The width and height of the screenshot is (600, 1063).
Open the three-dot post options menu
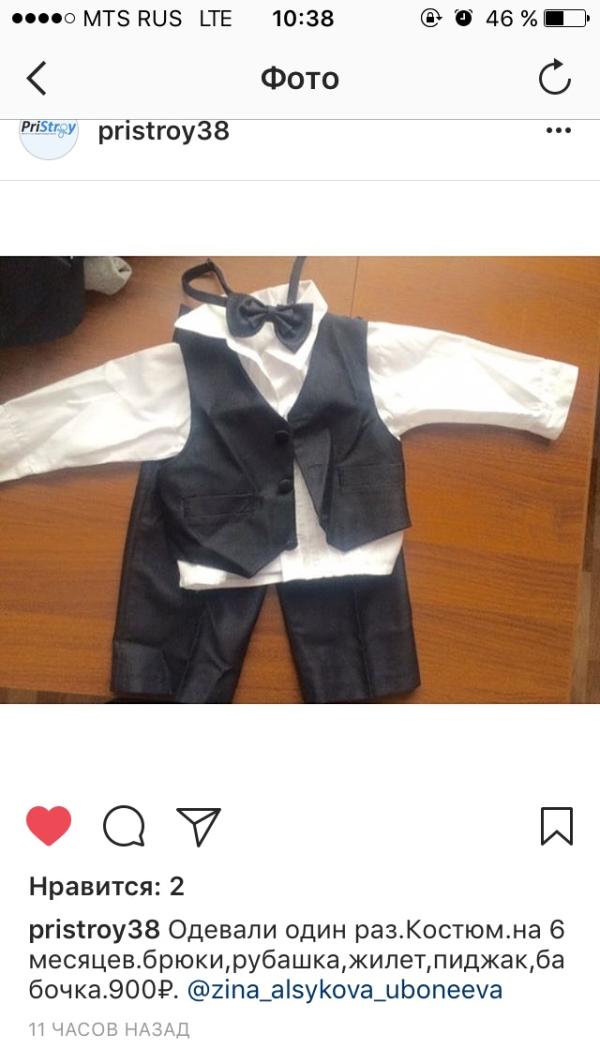(x=558, y=130)
